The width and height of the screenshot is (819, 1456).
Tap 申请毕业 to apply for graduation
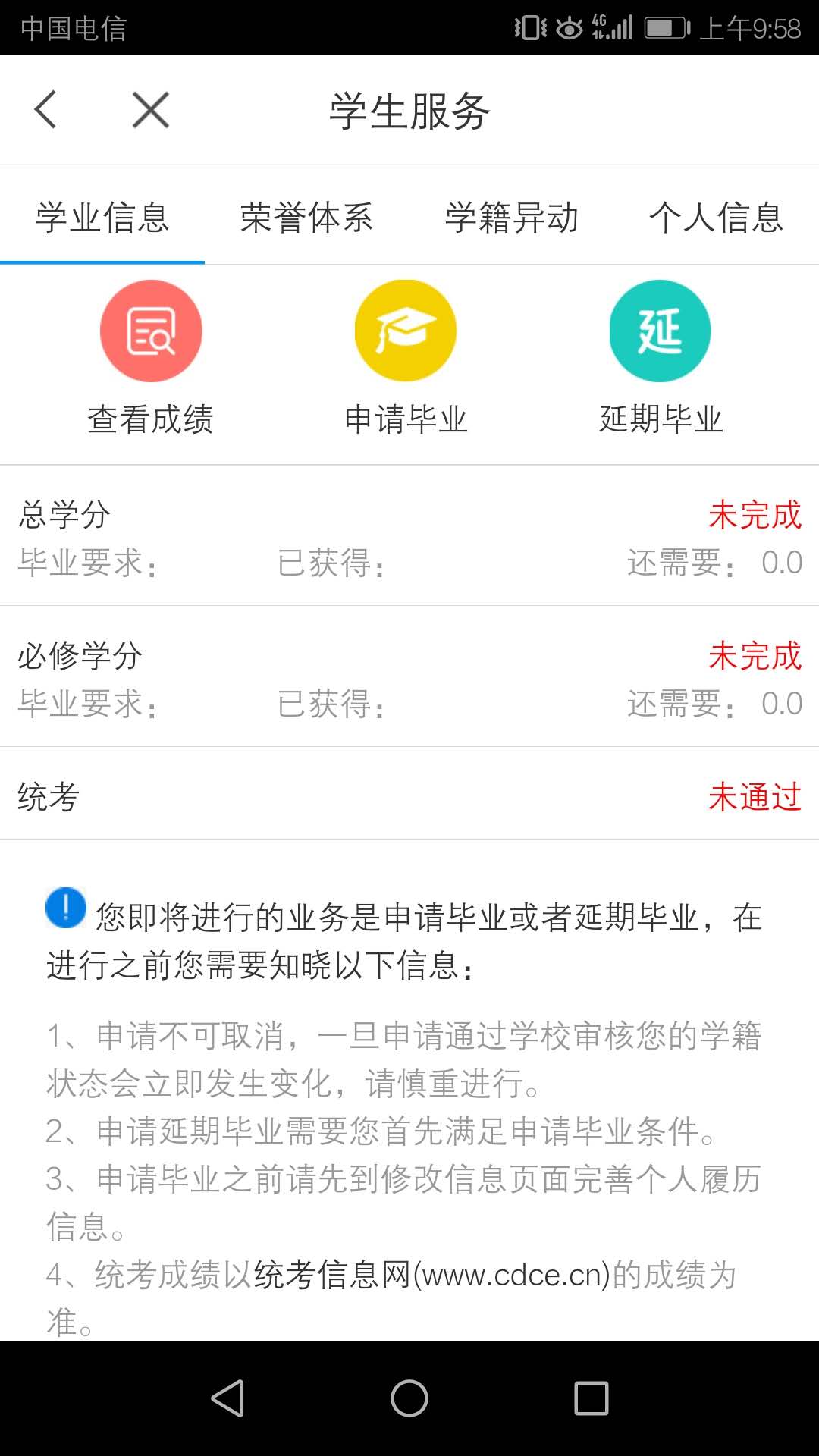click(x=406, y=358)
